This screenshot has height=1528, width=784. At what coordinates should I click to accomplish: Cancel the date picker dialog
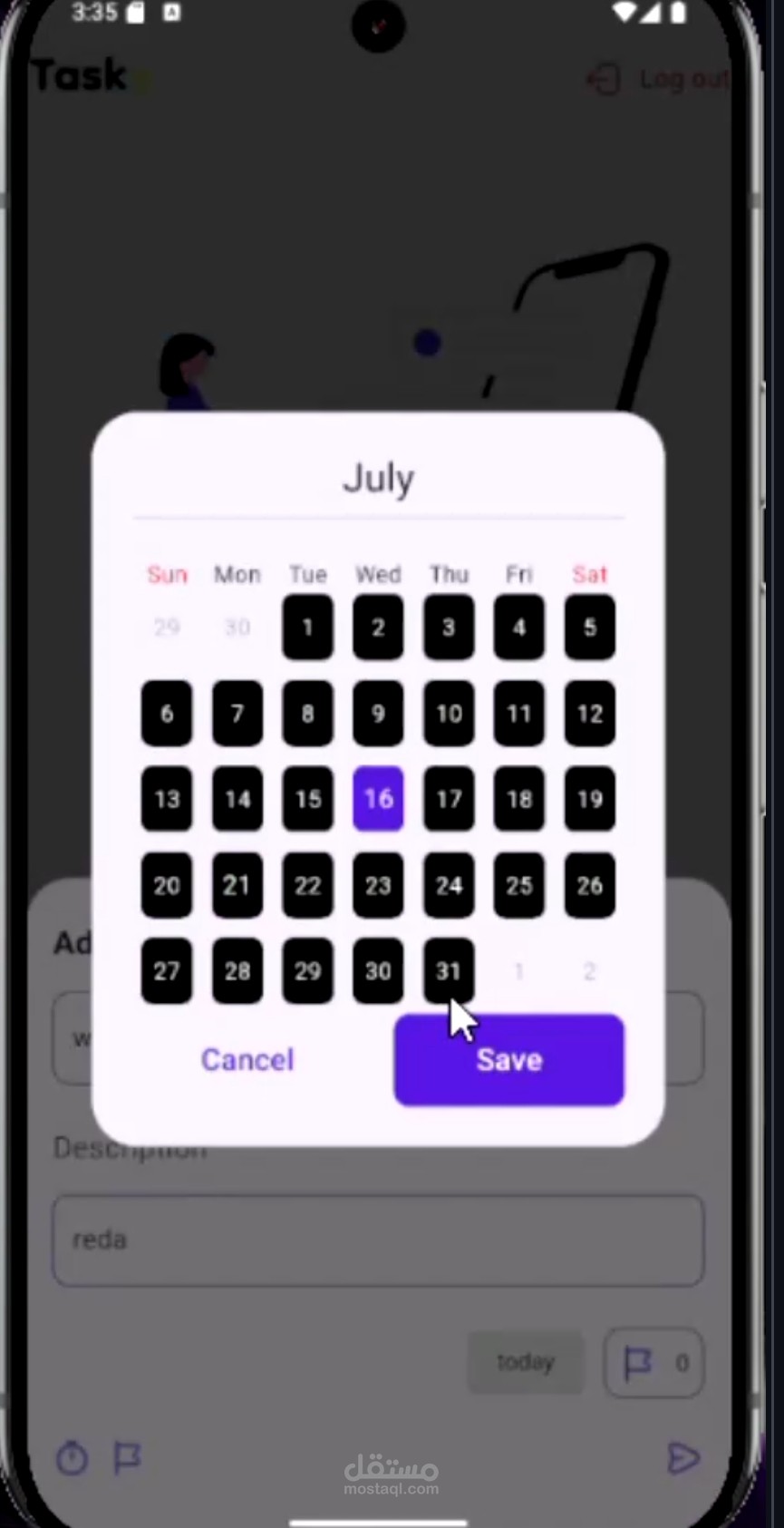247,1059
